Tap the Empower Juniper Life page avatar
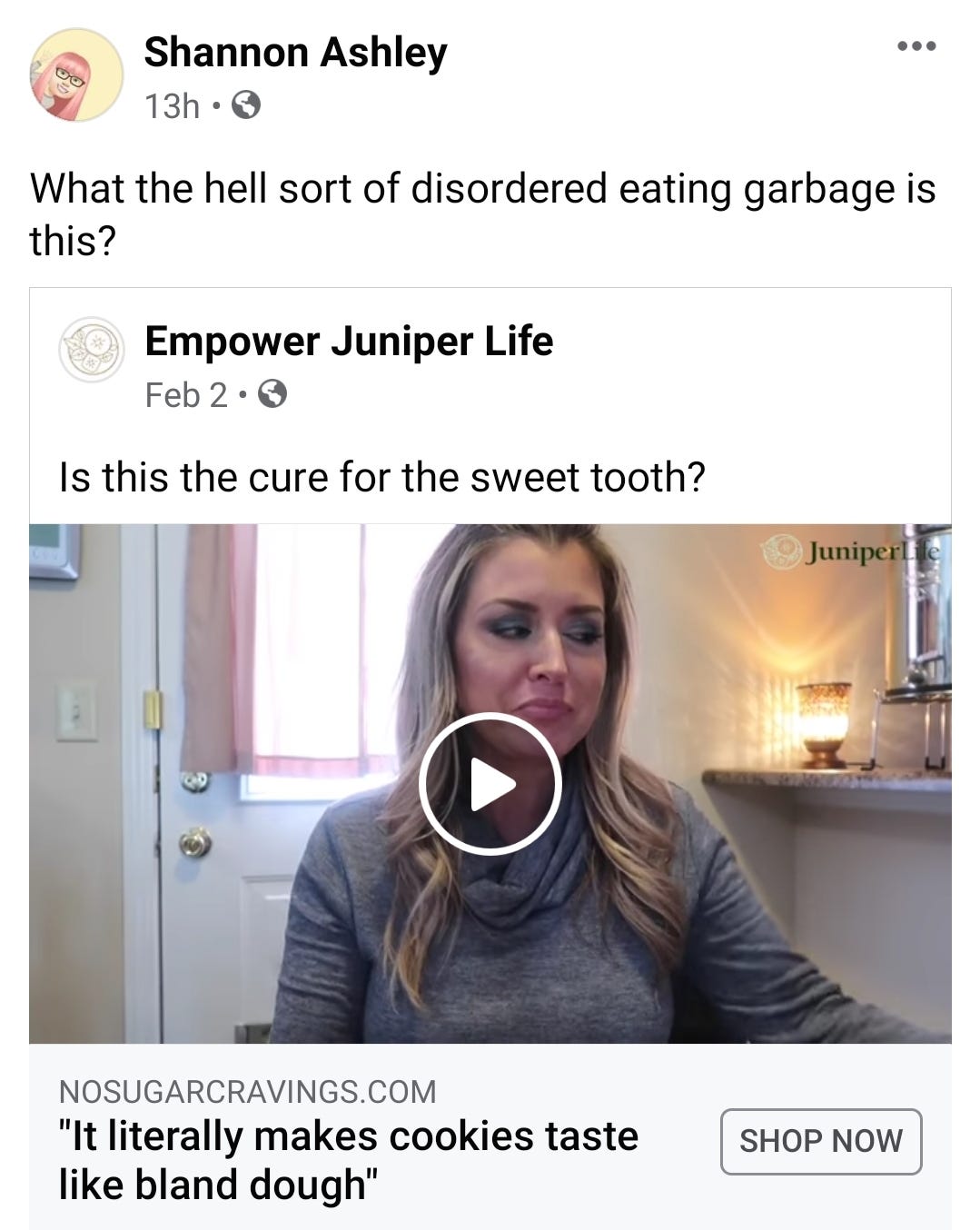This screenshot has width=980, height=1230. (91, 350)
